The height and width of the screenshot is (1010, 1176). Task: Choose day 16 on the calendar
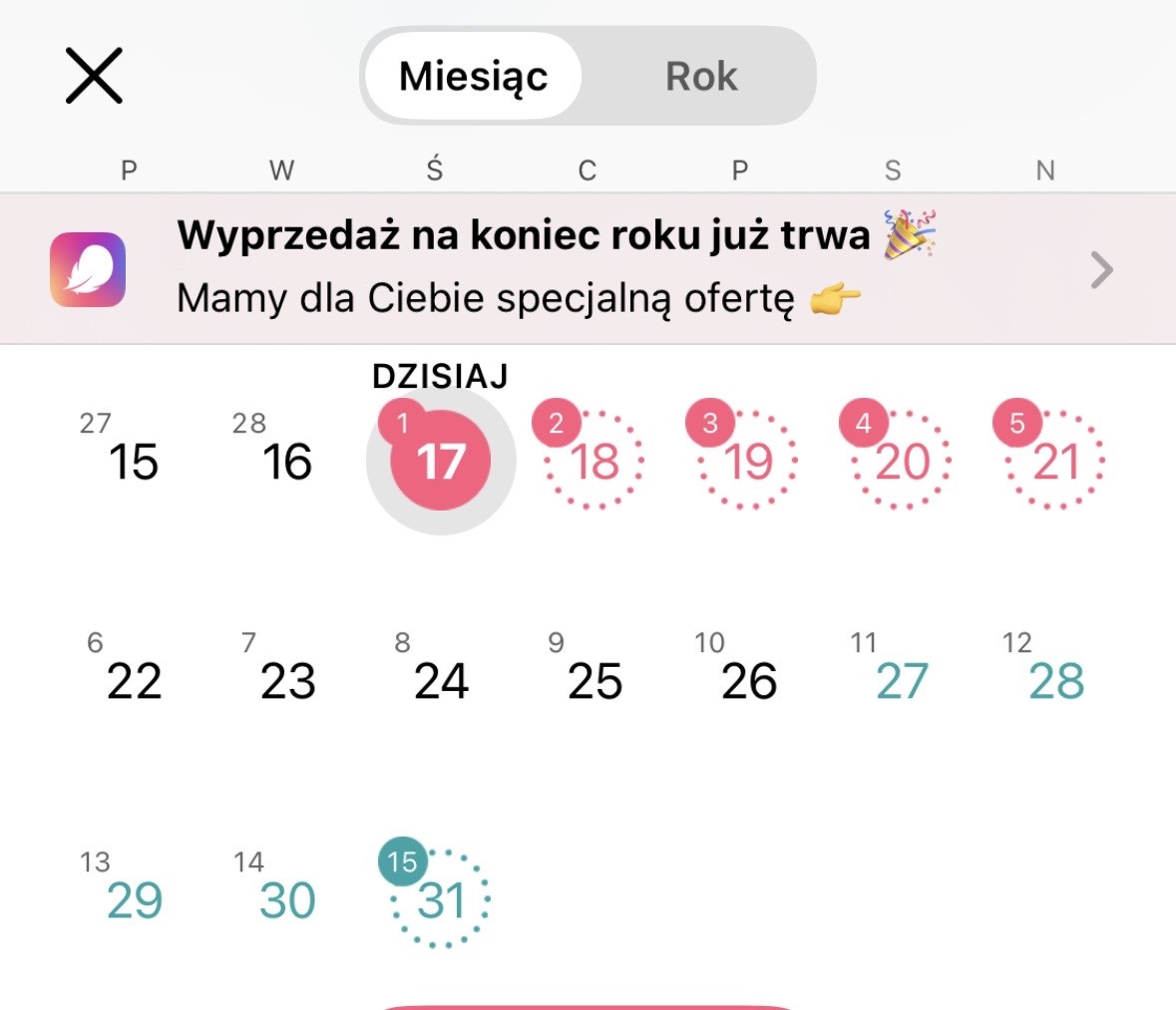287,461
